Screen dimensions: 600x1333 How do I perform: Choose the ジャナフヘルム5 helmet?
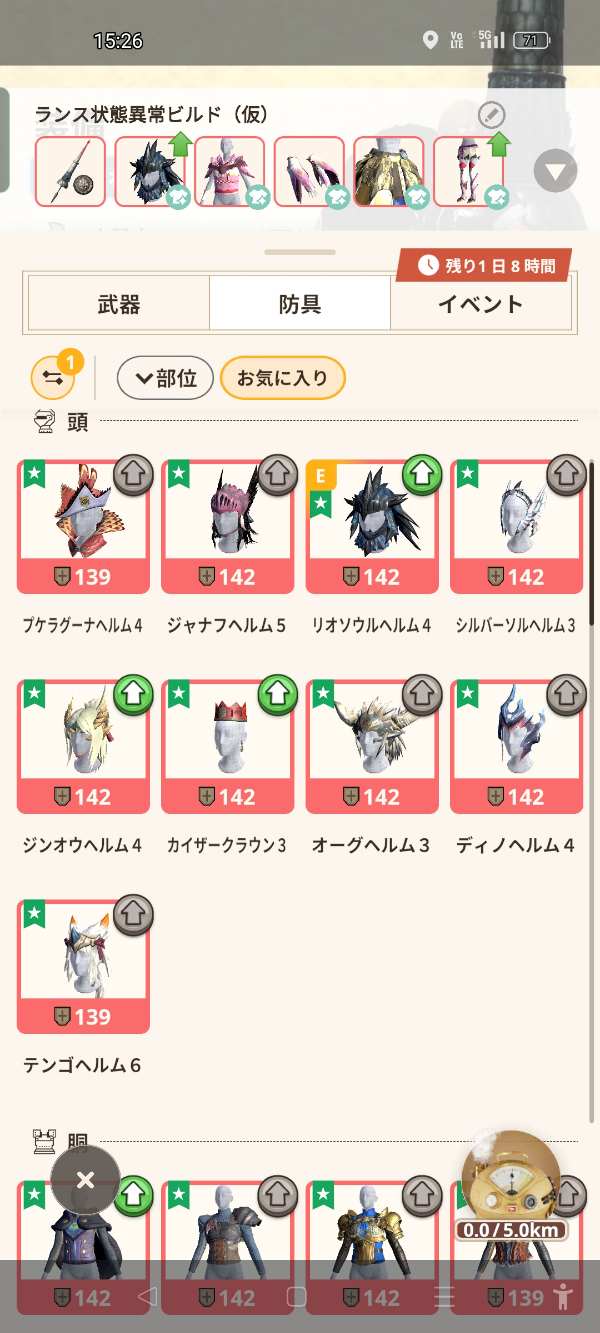click(228, 527)
